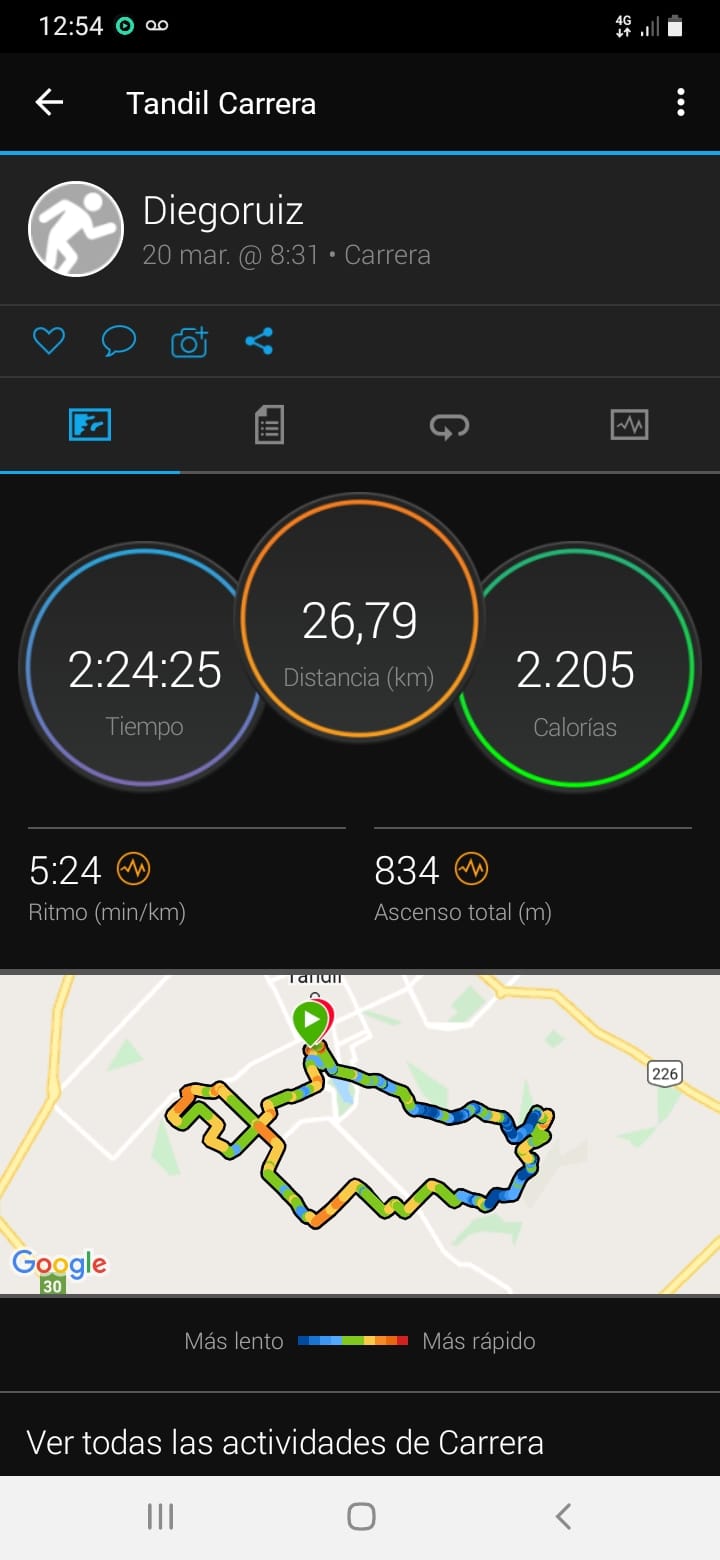720x1560 pixels.
Task: Go back using the arrow in header
Action: pyautogui.click(x=49, y=102)
